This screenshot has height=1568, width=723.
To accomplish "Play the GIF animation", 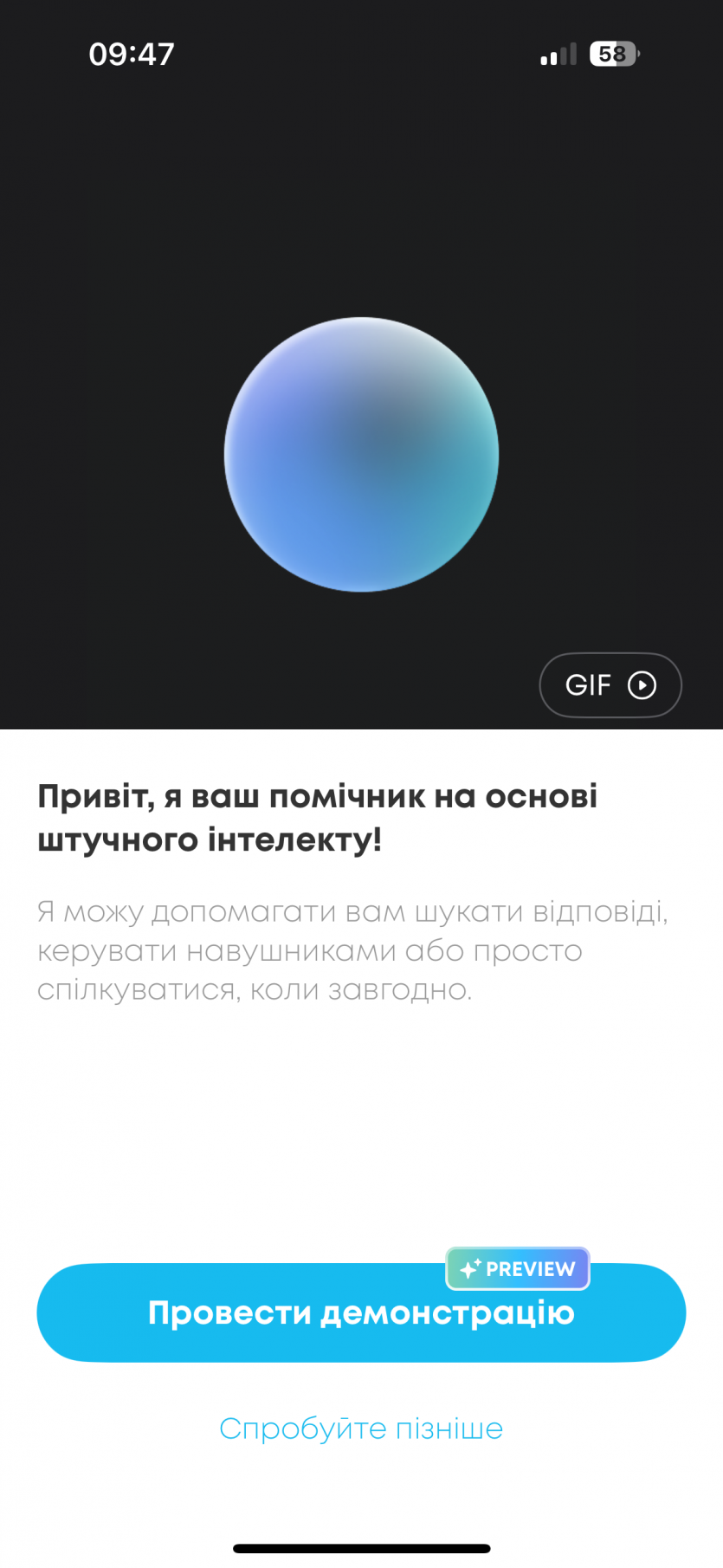I will pyautogui.click(x=610, y=685).
